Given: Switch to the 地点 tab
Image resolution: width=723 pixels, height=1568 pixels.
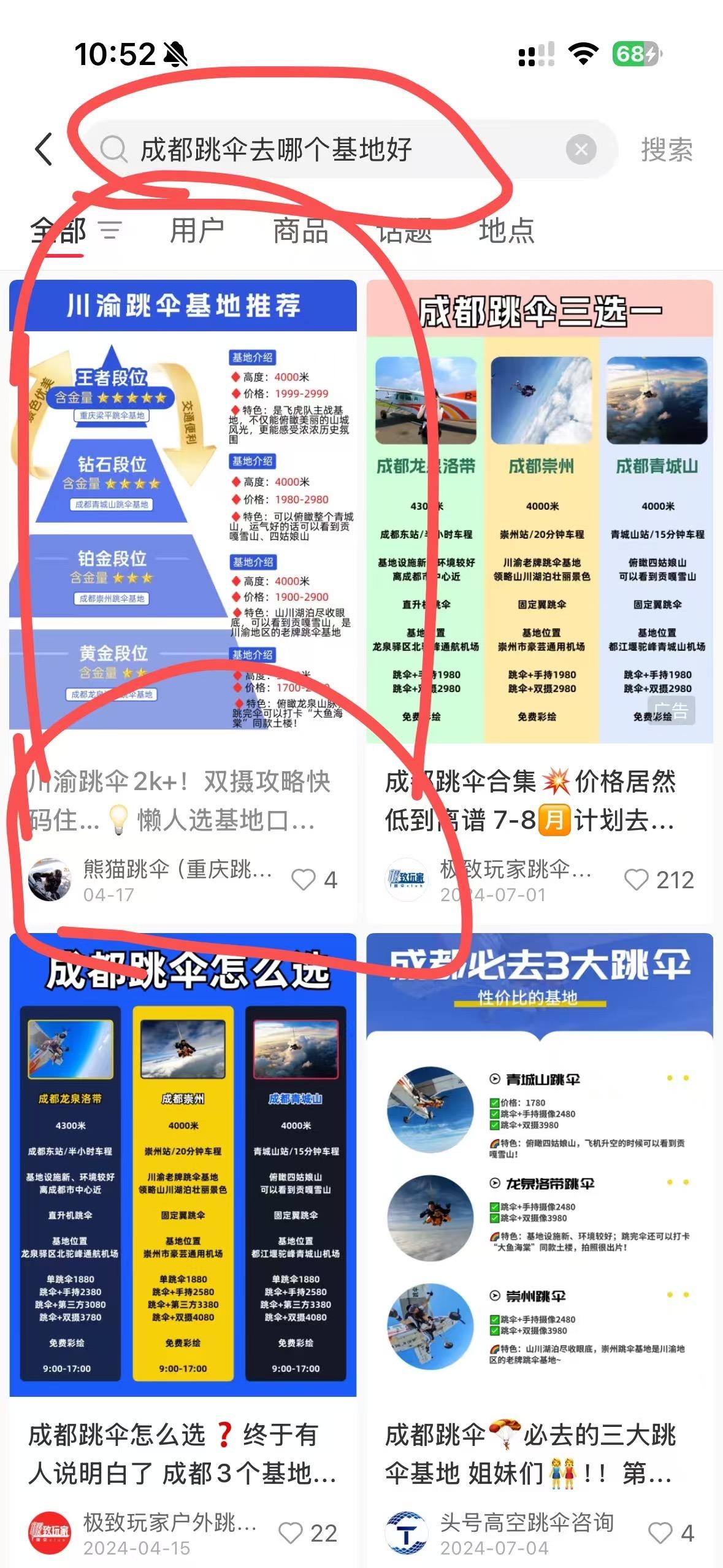Looking at the screenshot, I should 507,231.
